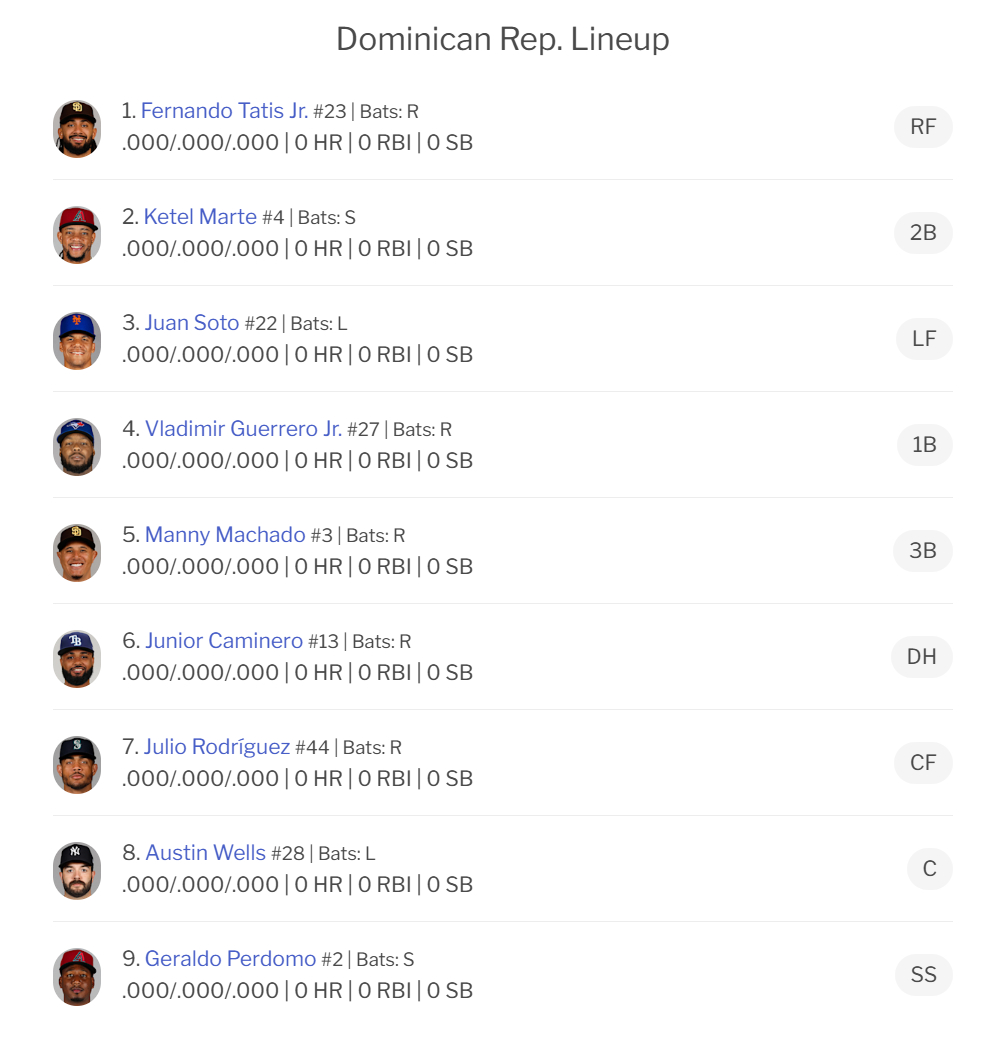View Juan Soto's profile link
Screen dimensions: 996x1047
192,323
